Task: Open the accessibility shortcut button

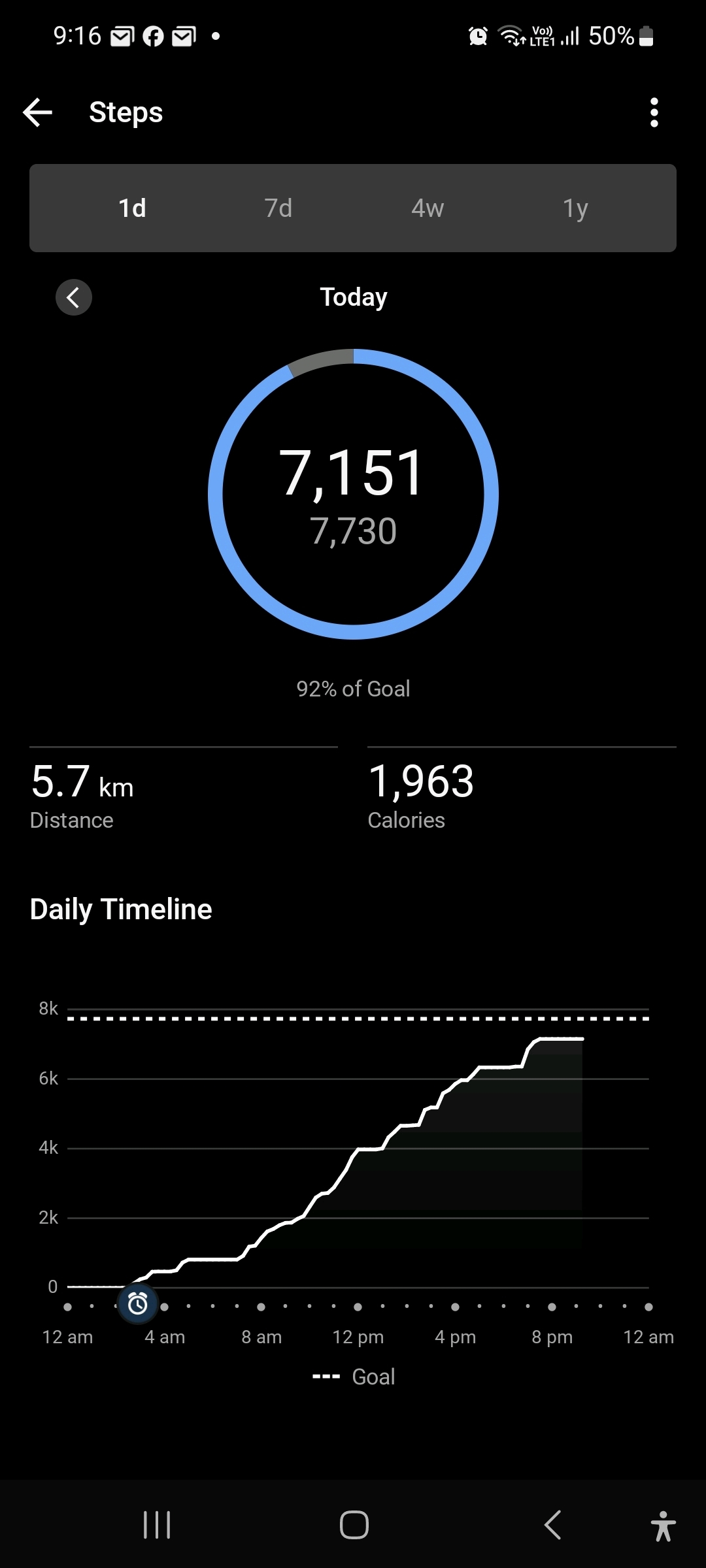Action: coord(663,1526)
